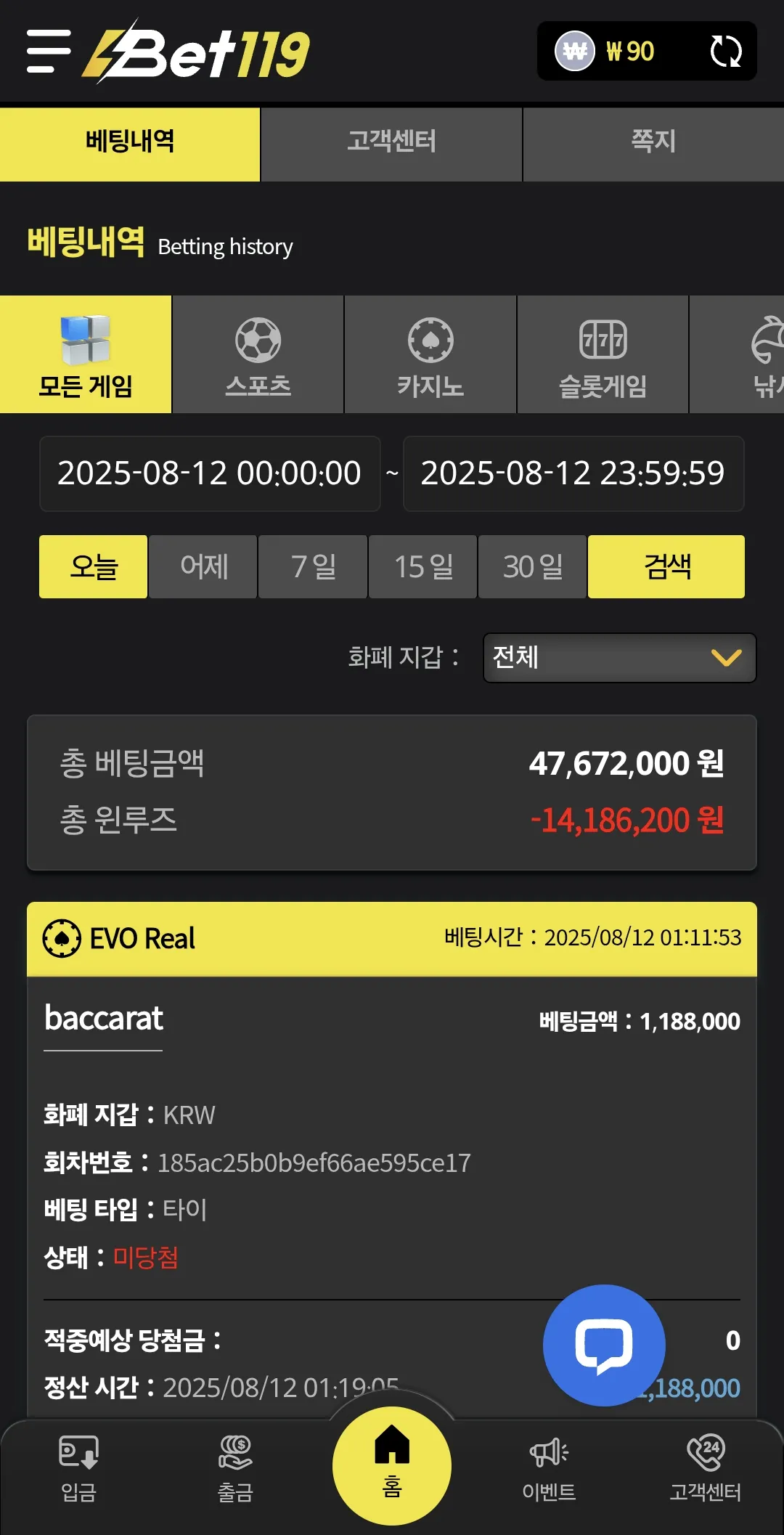This screenshot has height=1535, width=784.
Task: Refresh the ₩90 balance
Action: click(725, 51)
